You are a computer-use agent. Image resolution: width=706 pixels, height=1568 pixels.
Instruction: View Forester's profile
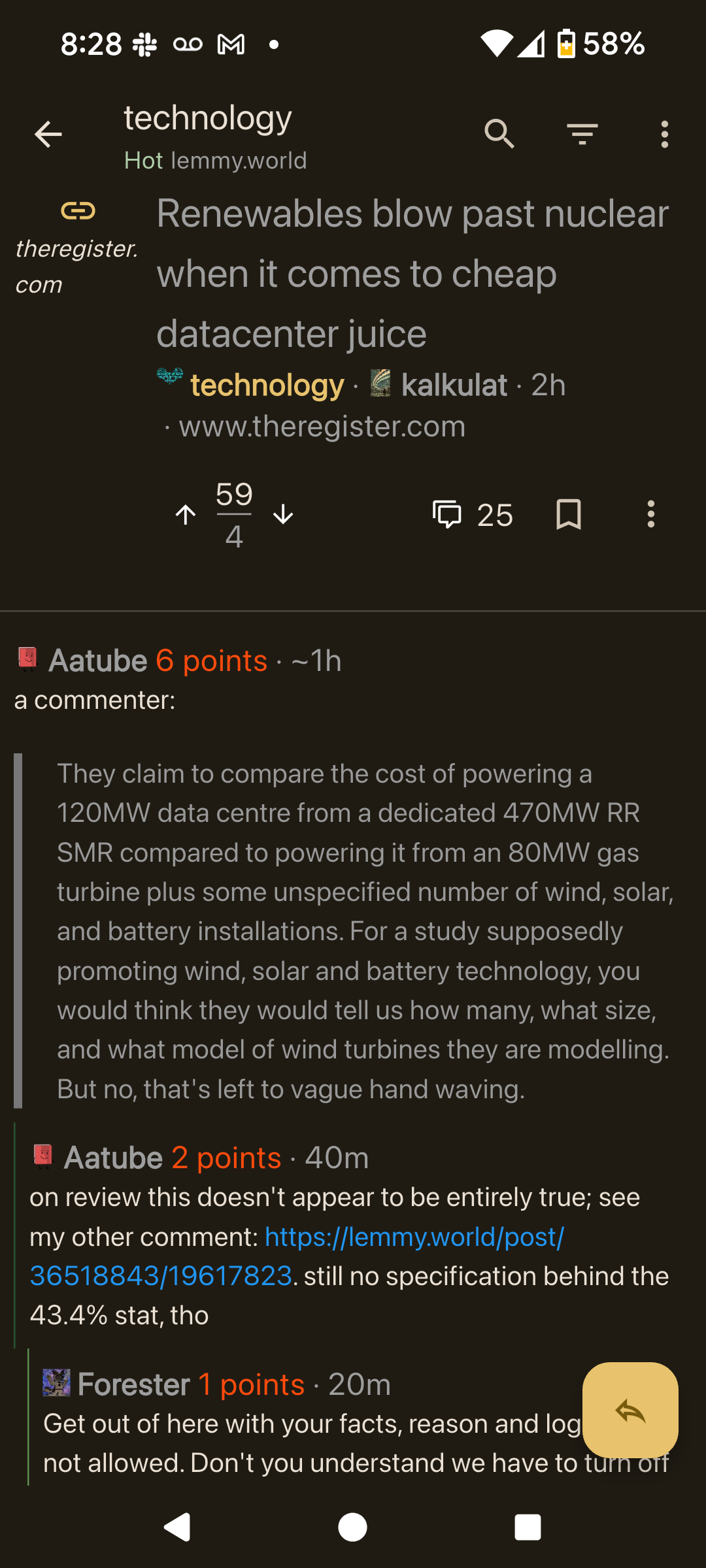[133, 1384]
